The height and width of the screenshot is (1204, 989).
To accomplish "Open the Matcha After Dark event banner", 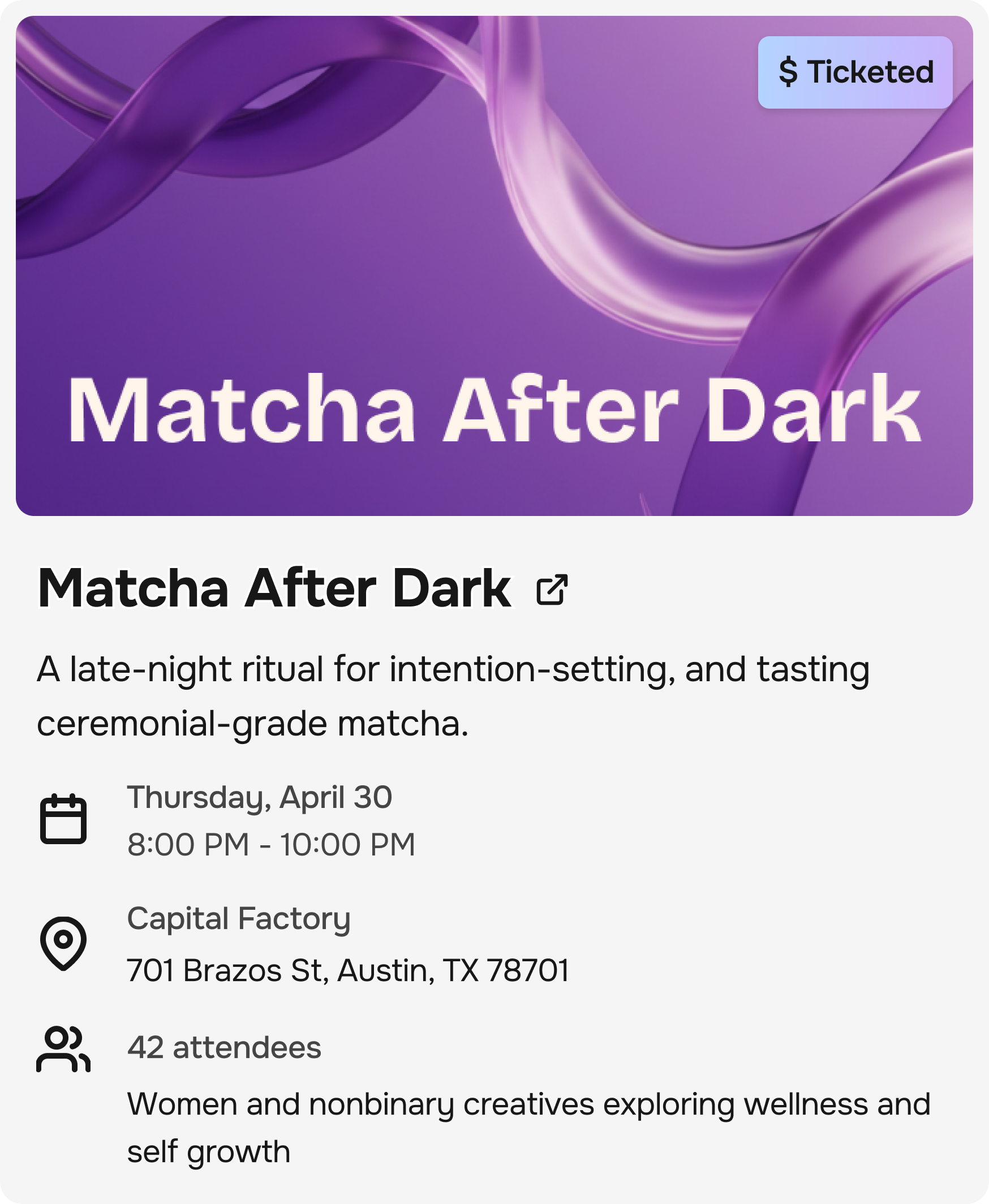I will point(493,265).
